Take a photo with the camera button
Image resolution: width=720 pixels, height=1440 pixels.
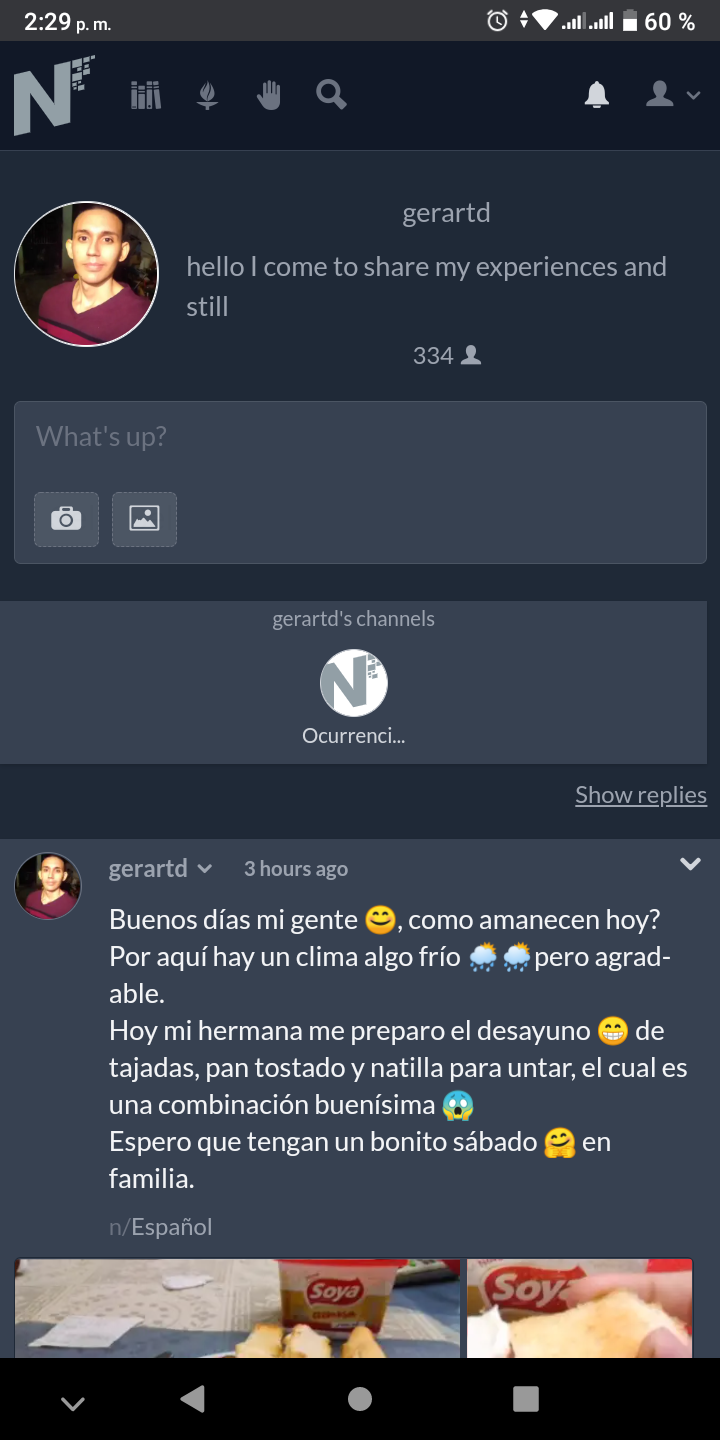click(x=66, y=519)
